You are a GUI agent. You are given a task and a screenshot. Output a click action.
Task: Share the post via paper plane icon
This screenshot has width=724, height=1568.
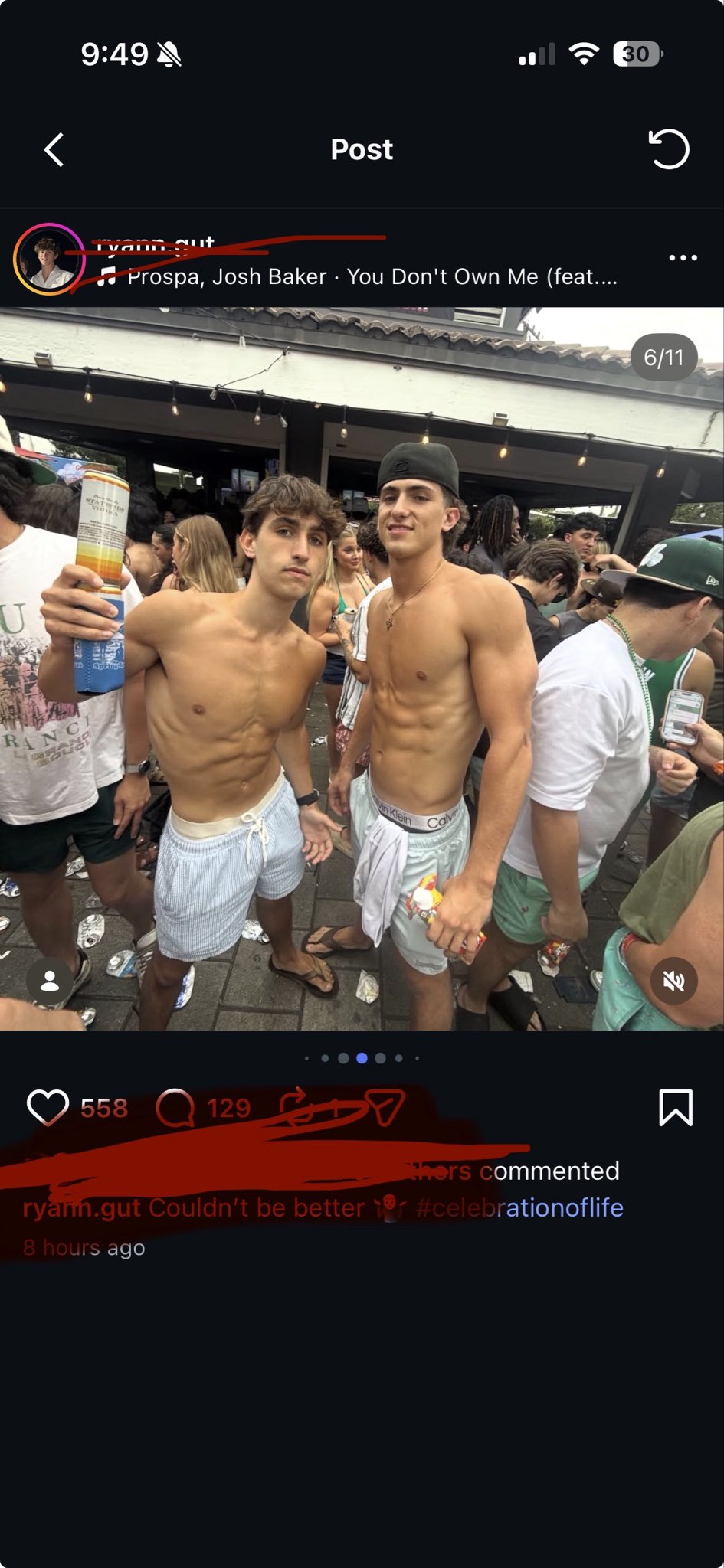coord(385,1107)
